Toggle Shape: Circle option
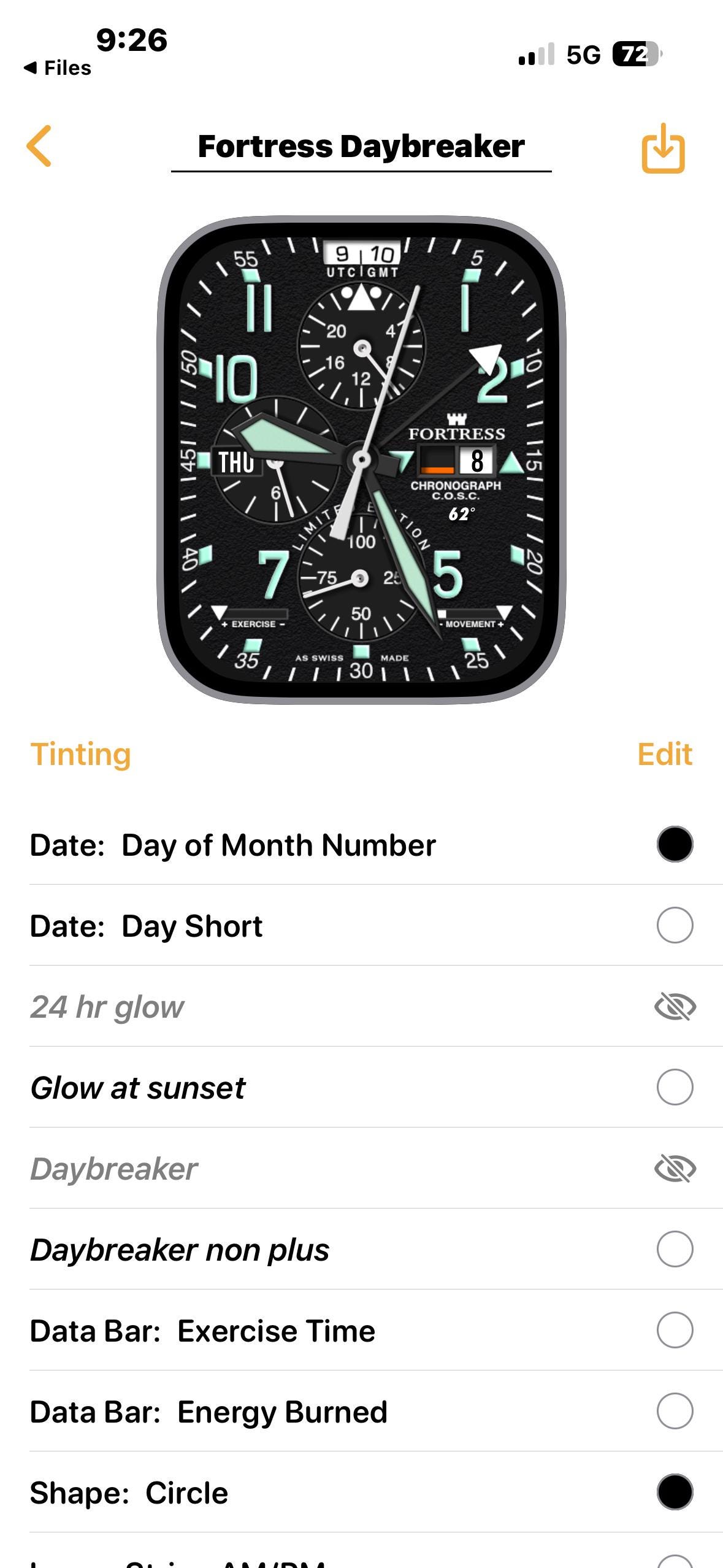The height and width of the screenshot is (1568, 723). (675, 1492)
